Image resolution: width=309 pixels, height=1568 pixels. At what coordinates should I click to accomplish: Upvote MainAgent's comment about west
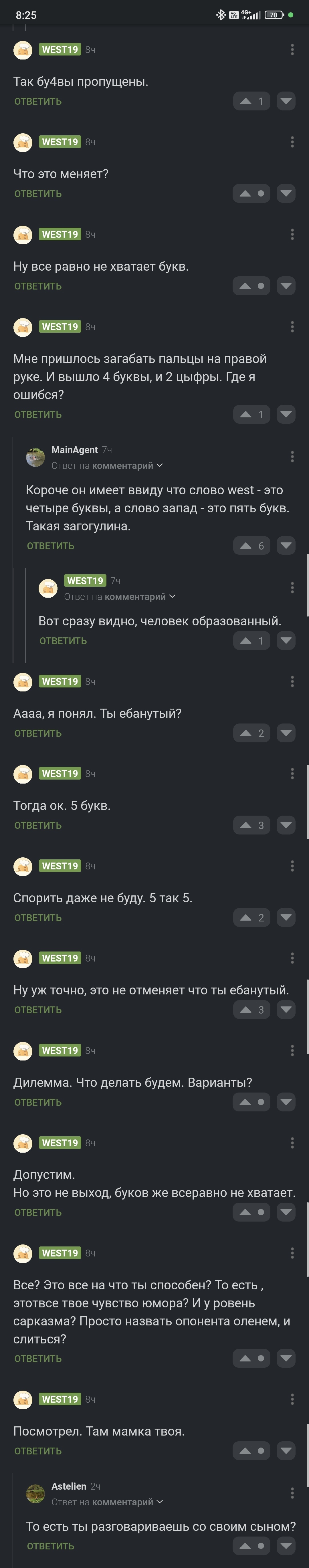(x=246, y=545)
